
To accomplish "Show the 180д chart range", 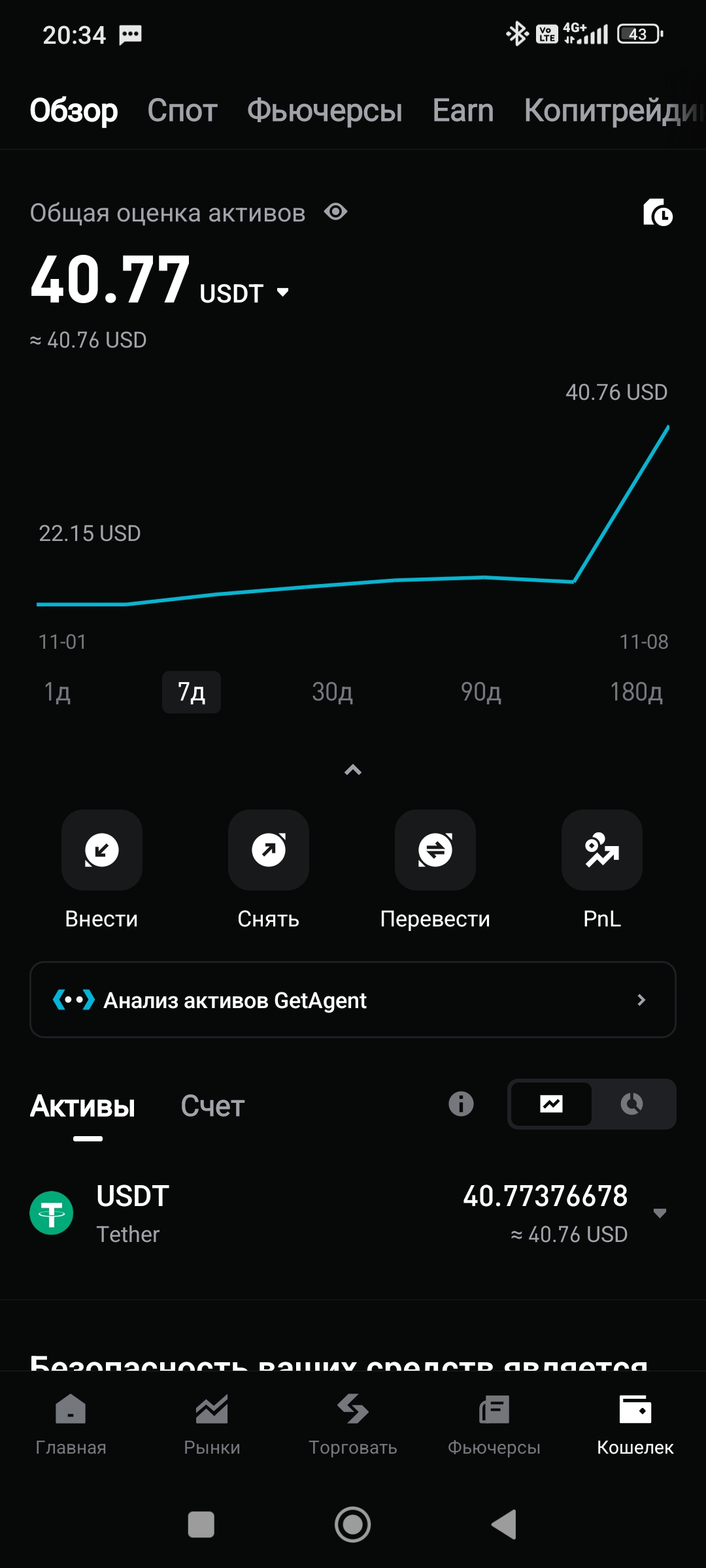I will (635, 692).
